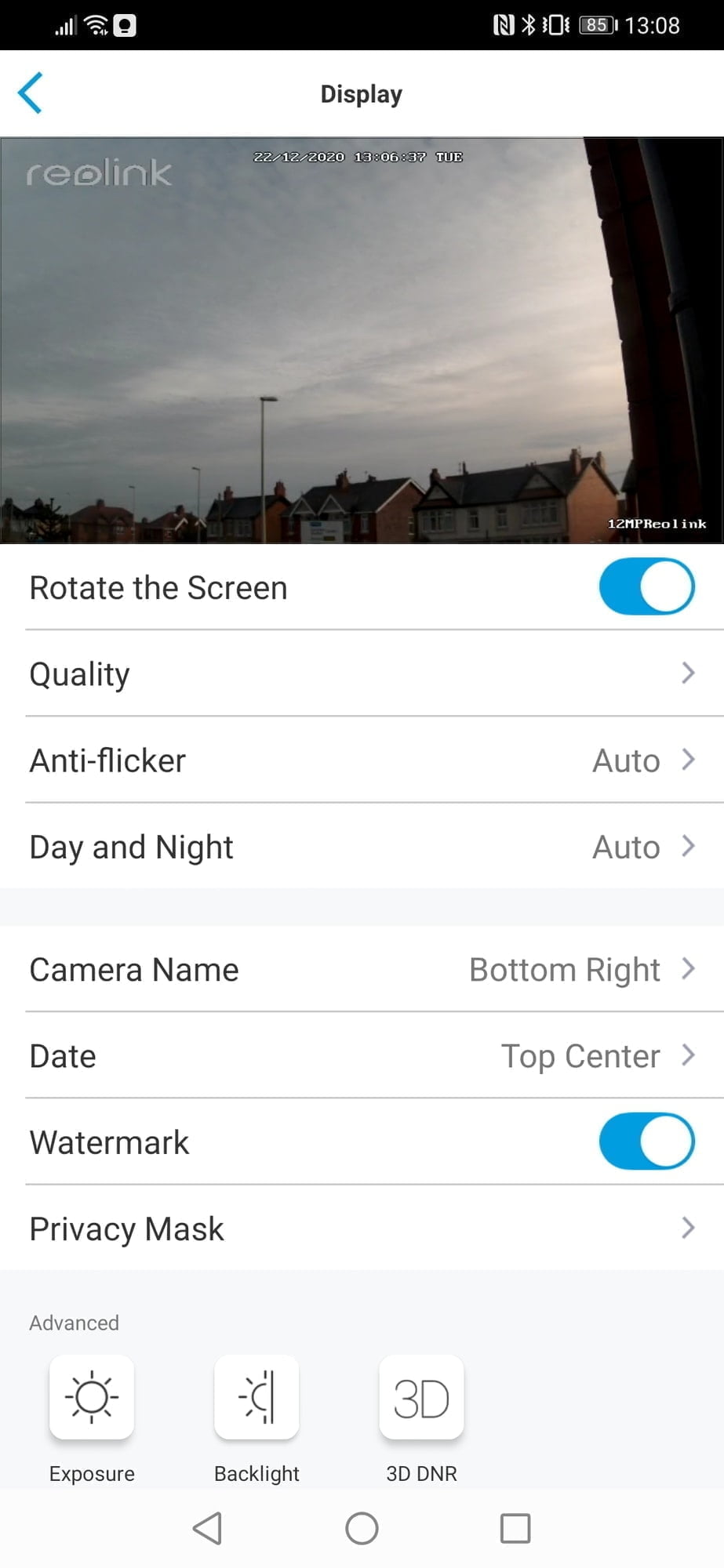The image size is (724, 1568).
Task: Go back from Display settings
Action: coord(30,93)
